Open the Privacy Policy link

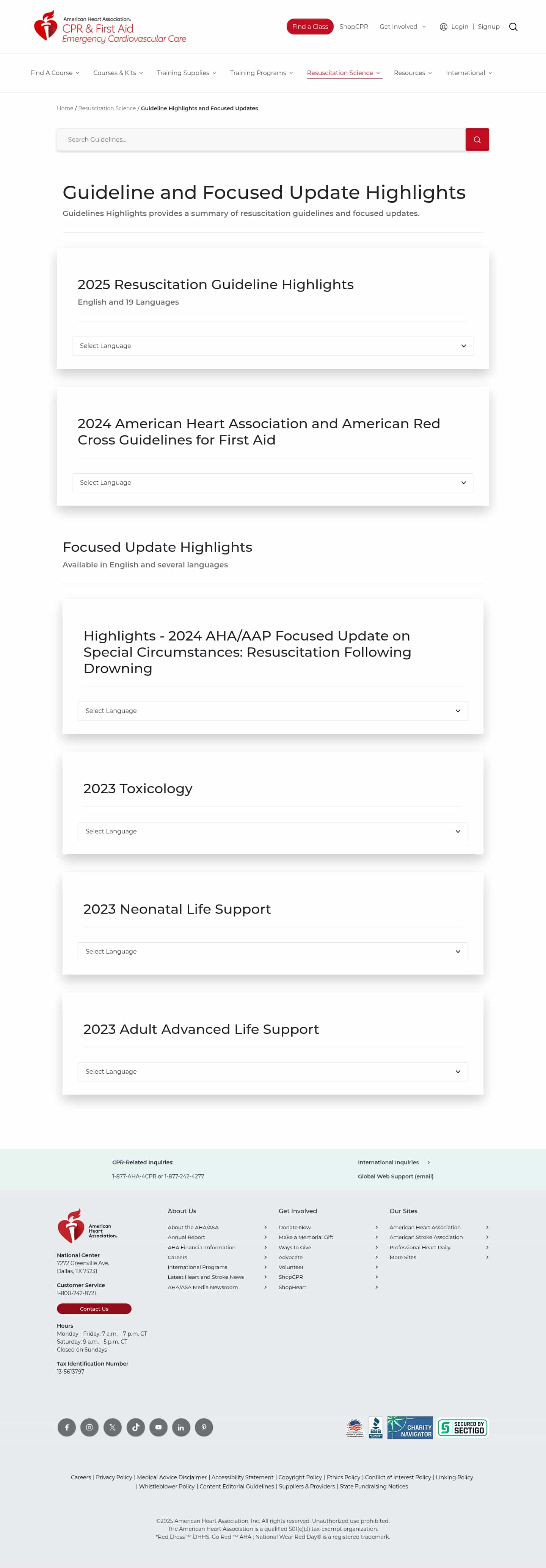pyautogui.click(x=114, y=1477)
